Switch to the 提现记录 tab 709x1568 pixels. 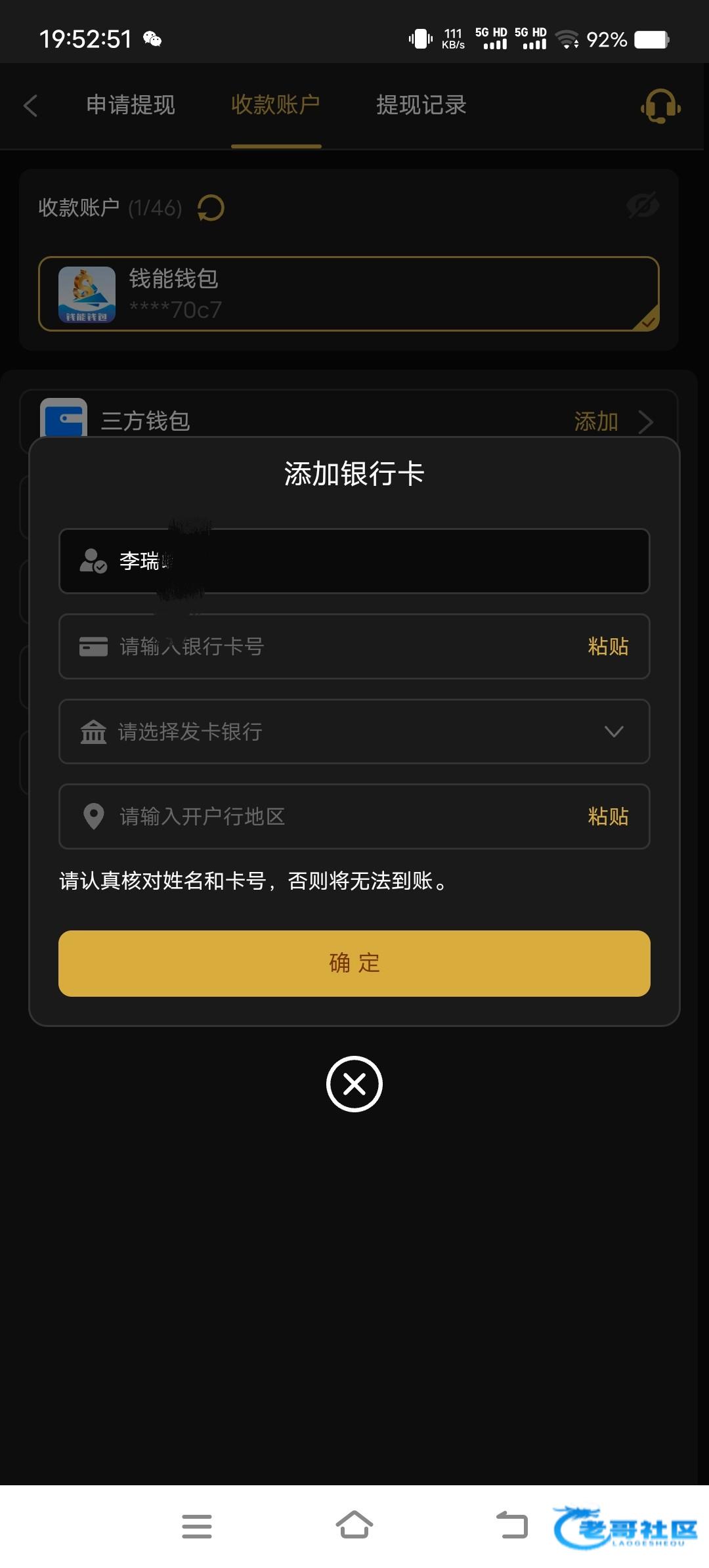[421, 105]
